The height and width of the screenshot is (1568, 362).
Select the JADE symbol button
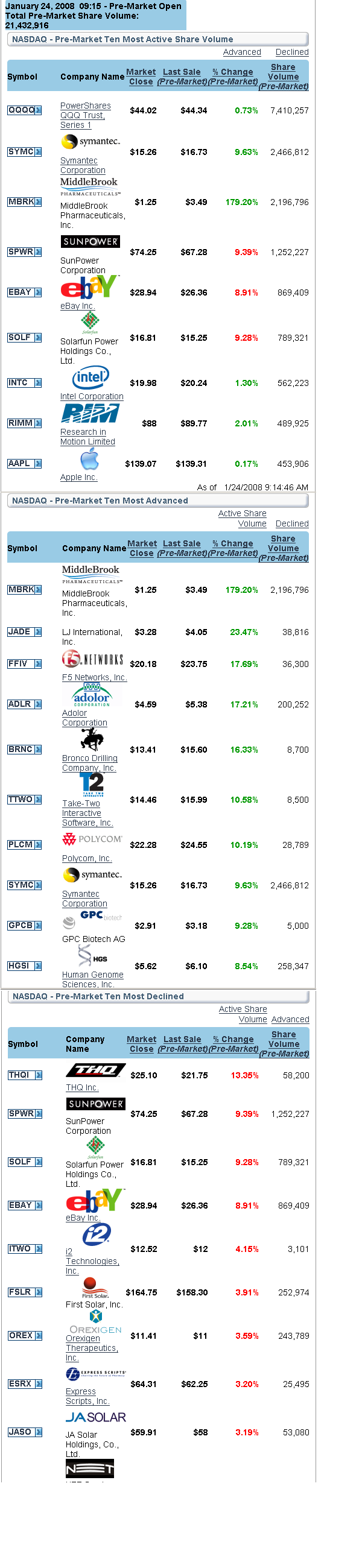24,632
